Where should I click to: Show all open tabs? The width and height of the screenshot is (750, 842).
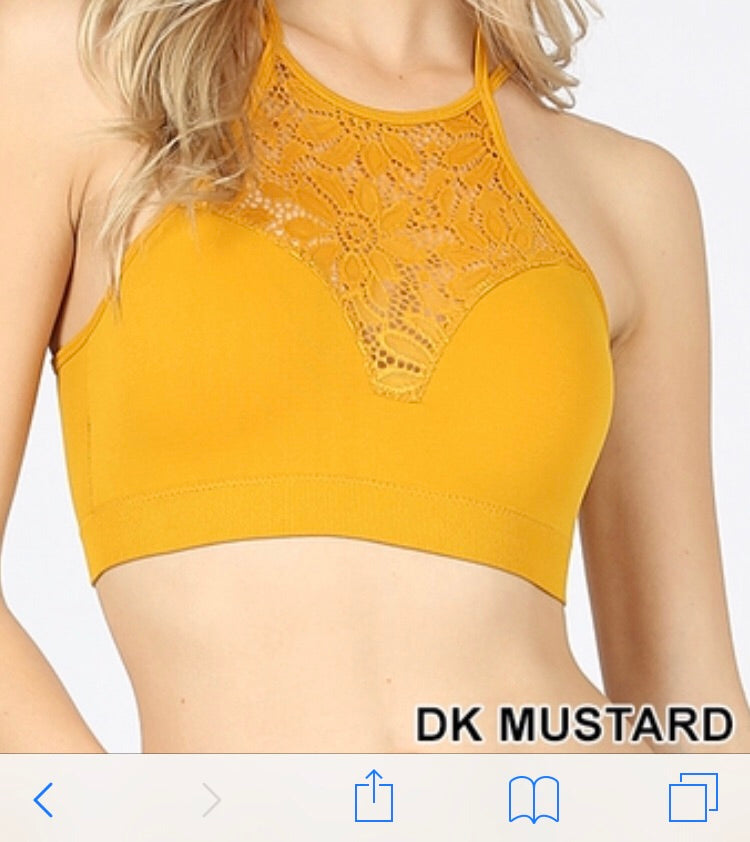[693, 799]
